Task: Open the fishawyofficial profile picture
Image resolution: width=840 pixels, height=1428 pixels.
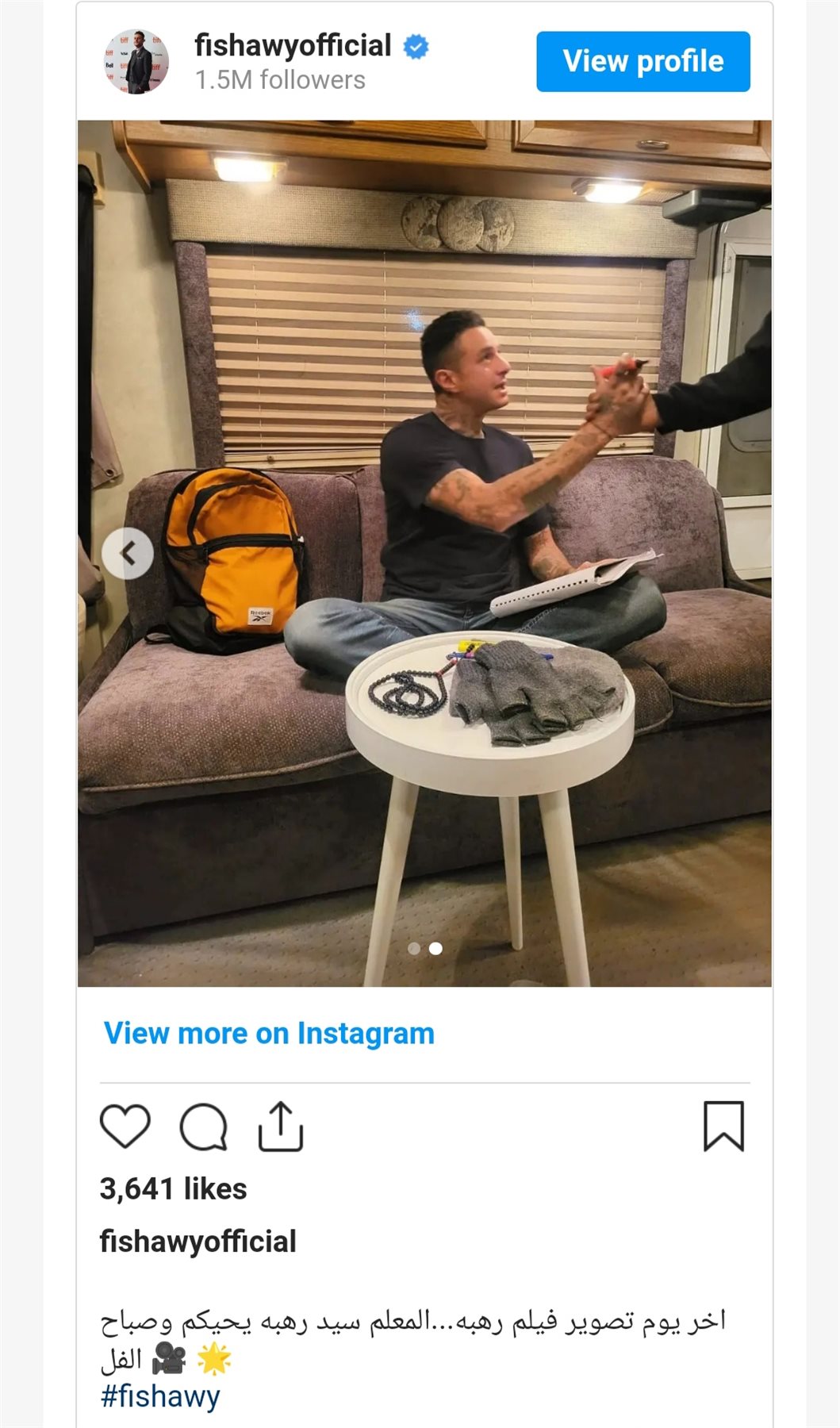Action: (136, 62)
